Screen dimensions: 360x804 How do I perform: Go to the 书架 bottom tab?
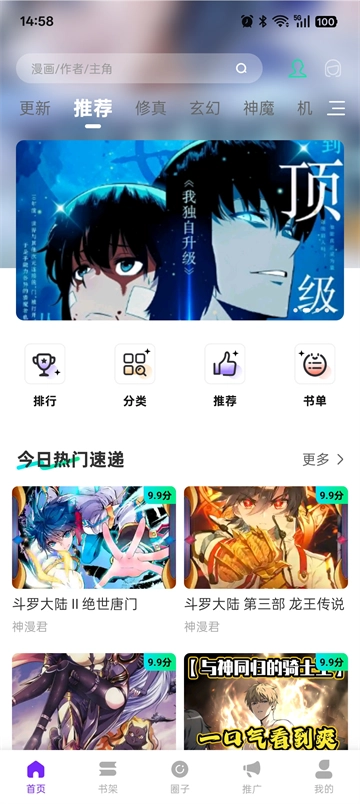[108, 777]
